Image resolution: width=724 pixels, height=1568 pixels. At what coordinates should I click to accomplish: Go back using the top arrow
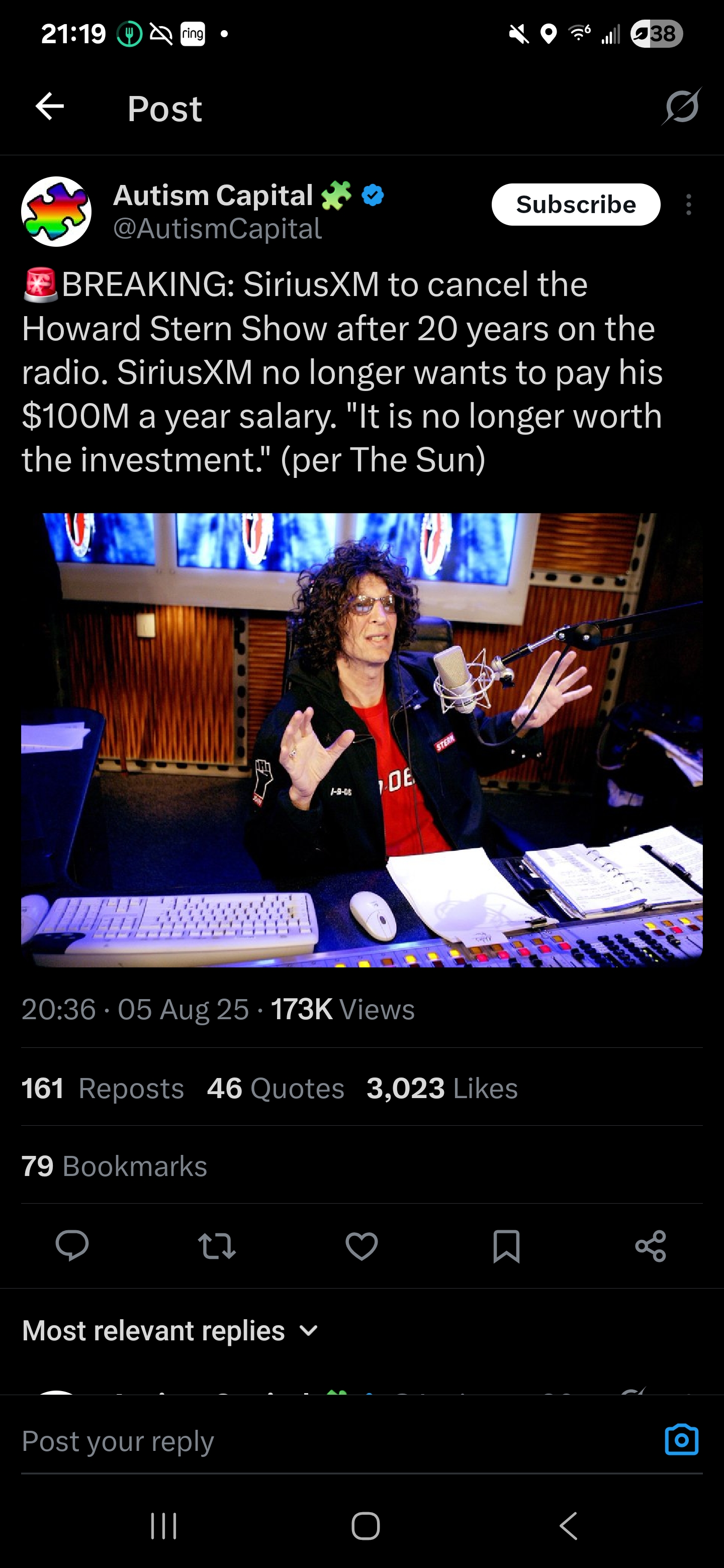coord(50,107)
